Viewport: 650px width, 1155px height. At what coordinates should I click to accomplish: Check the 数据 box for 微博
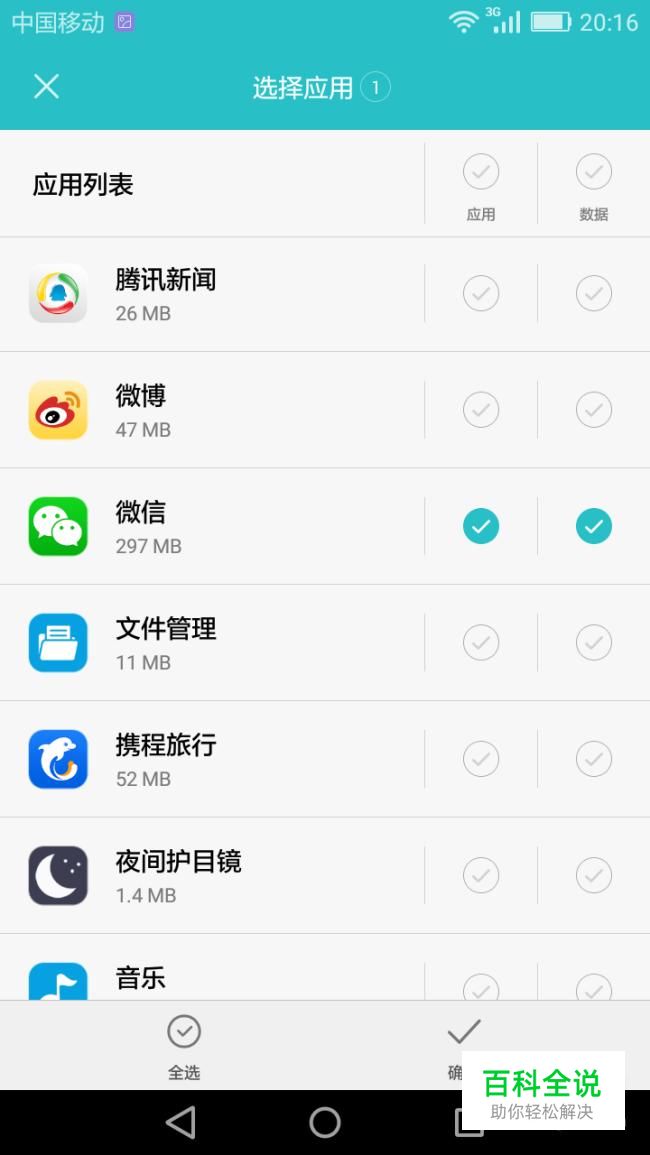pos(593,410)
